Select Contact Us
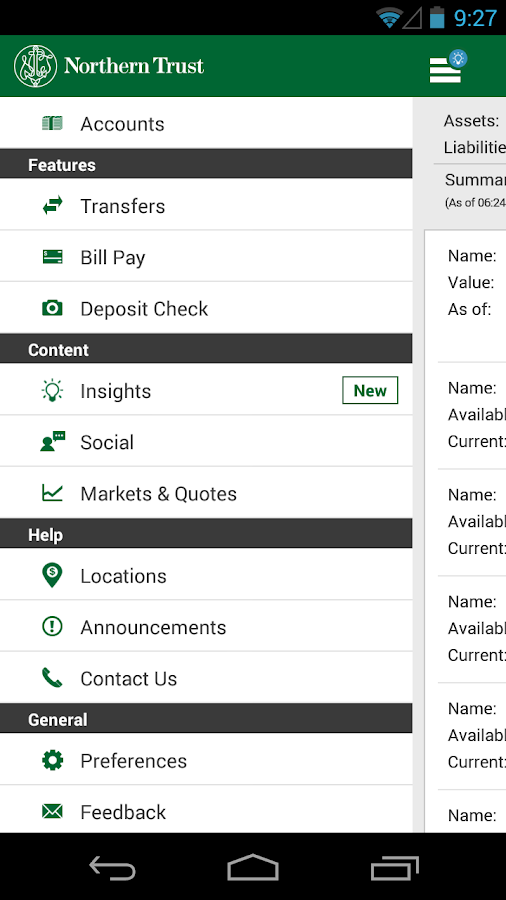This screenshot has width=506, height=900. [x=206, y=678]
